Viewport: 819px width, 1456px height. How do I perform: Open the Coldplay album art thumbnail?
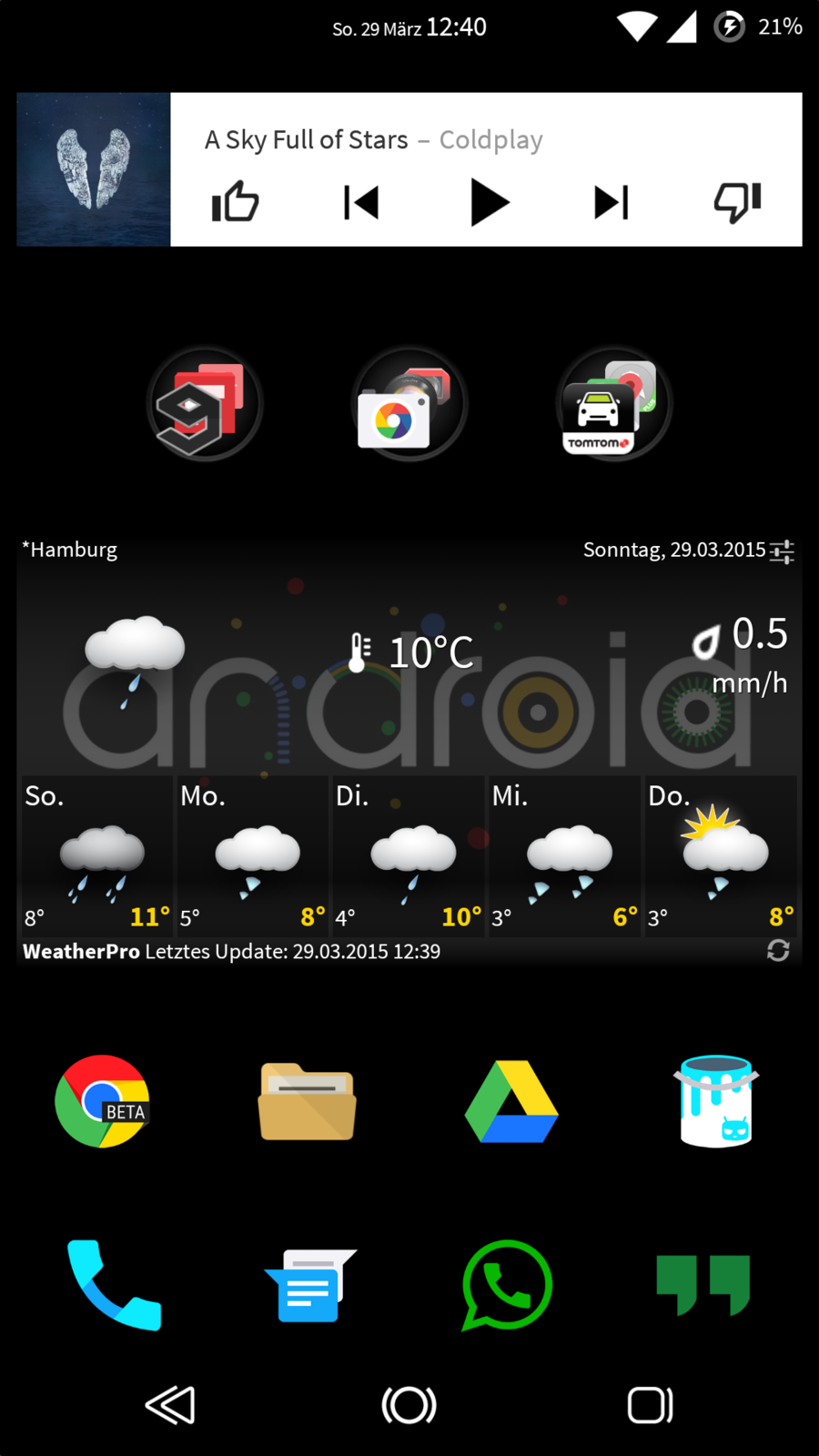click(94, 169)
